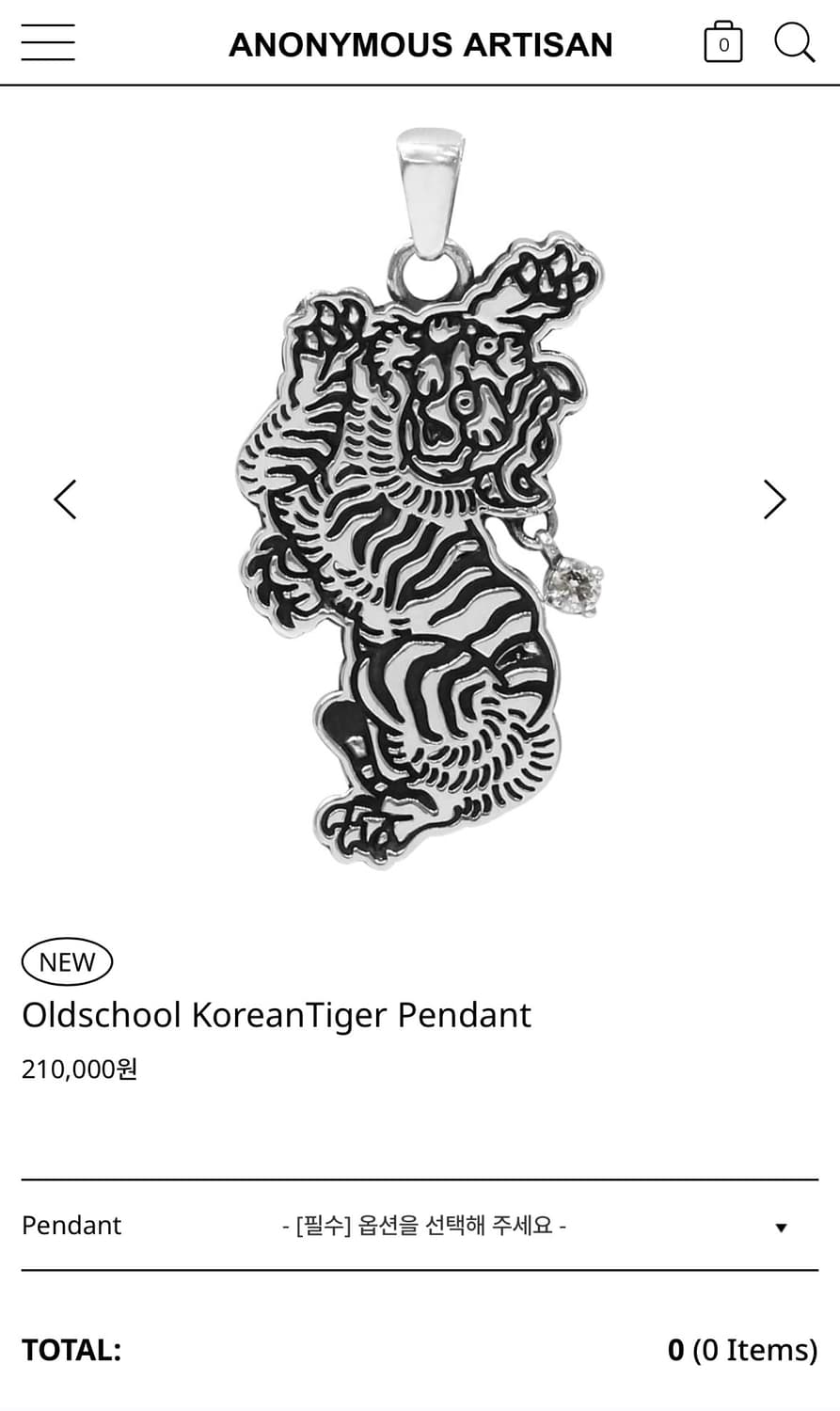840x1411 pixels.
Task: Click the cart item count badge
Action: 723,44
